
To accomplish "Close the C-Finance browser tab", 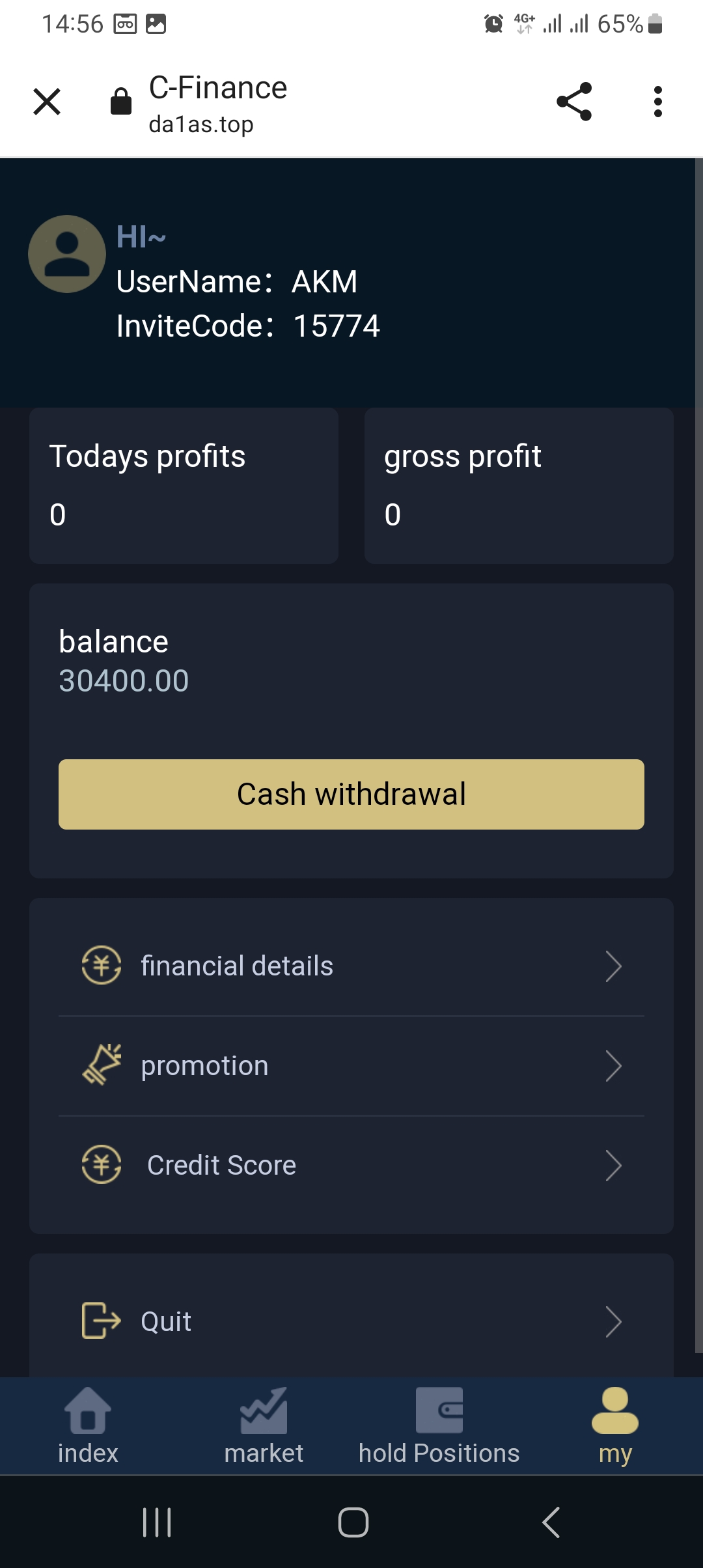I will [47, 102].
